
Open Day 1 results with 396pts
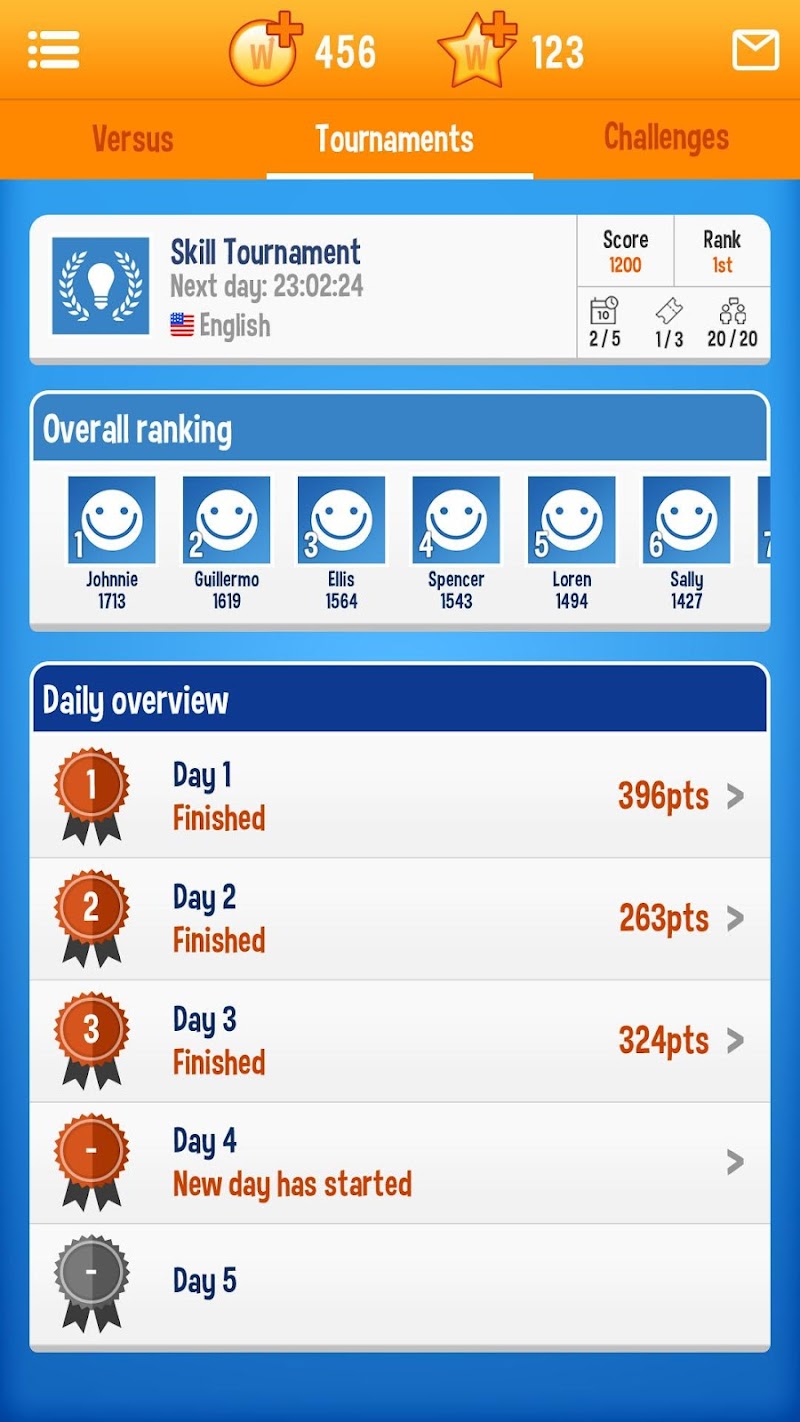[400, 796]
